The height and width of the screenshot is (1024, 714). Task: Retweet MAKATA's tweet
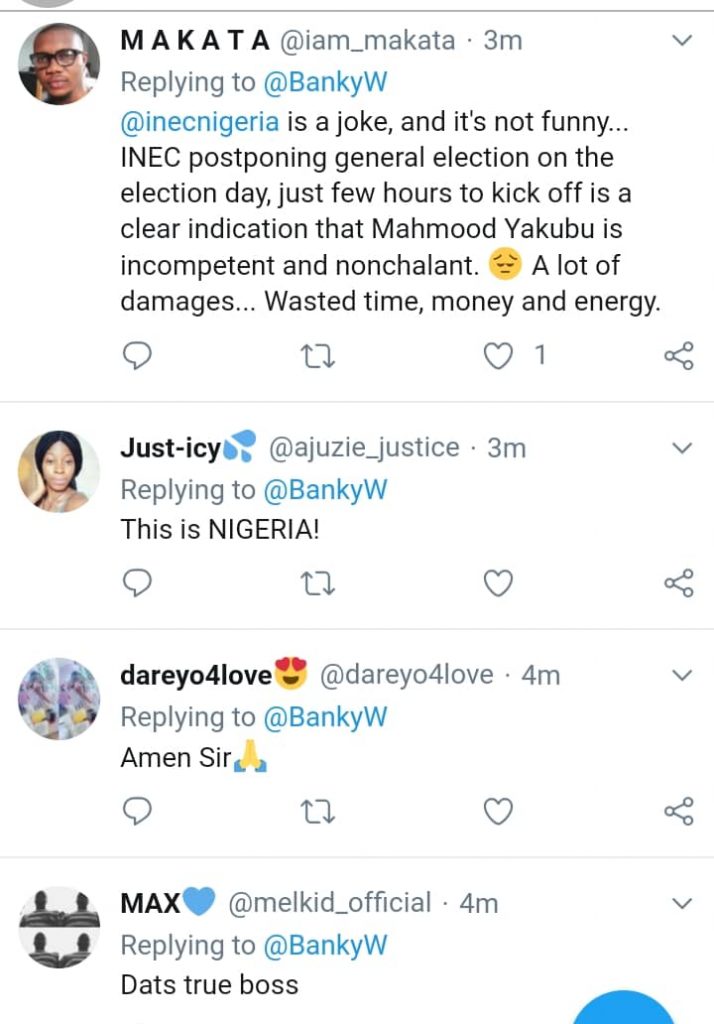pyautogui.click(x=317, y=355)
